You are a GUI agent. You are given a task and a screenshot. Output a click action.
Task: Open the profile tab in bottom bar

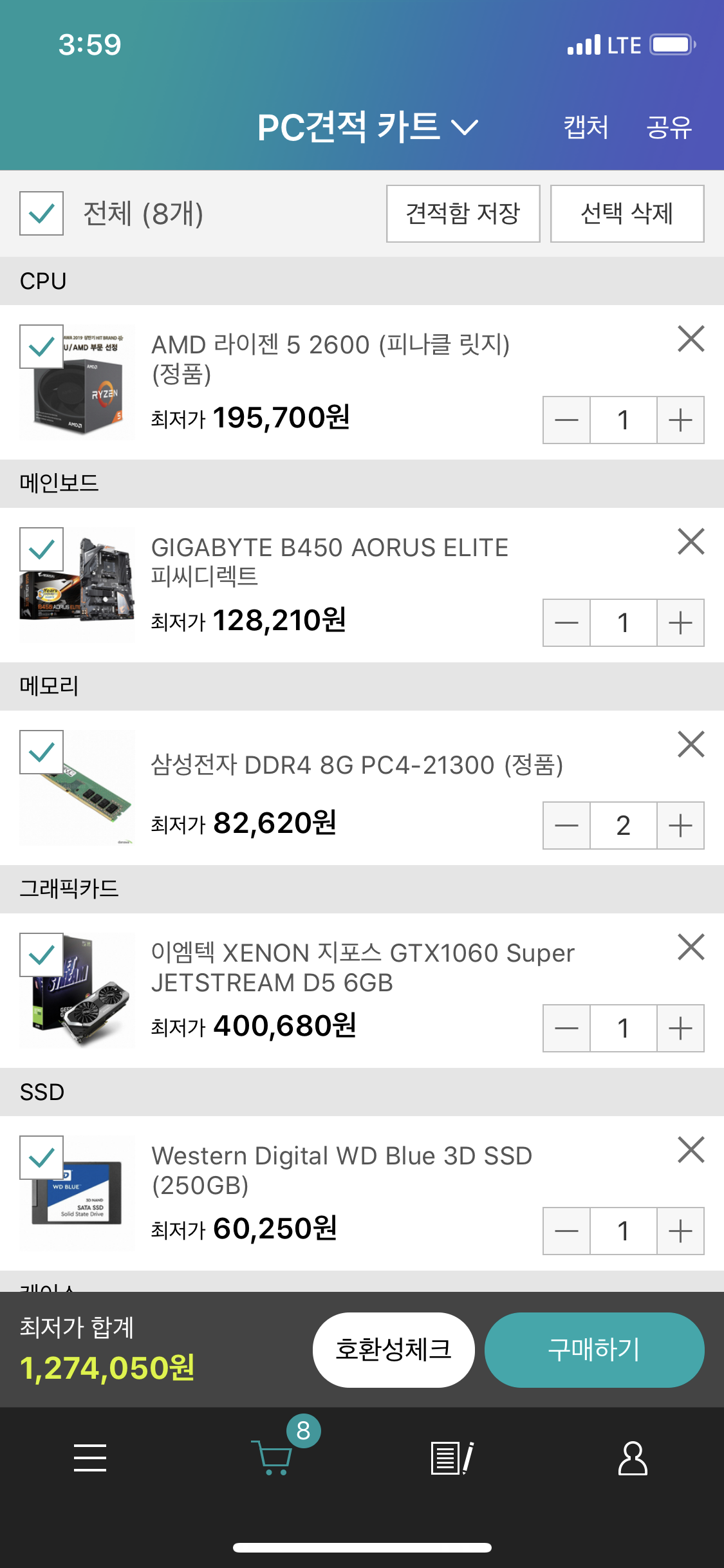click(x=633, y=1458)
